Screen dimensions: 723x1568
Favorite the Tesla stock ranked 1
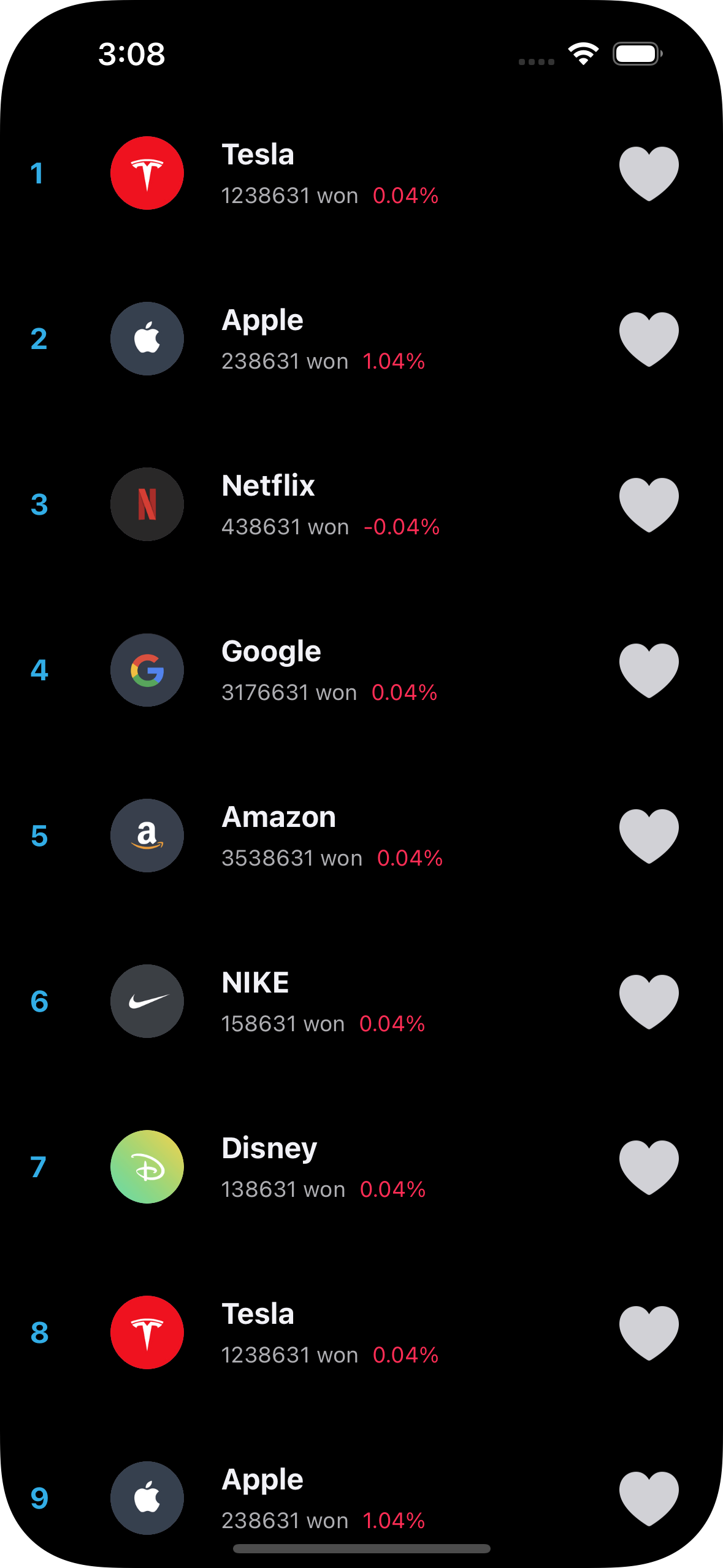point(649,174)
